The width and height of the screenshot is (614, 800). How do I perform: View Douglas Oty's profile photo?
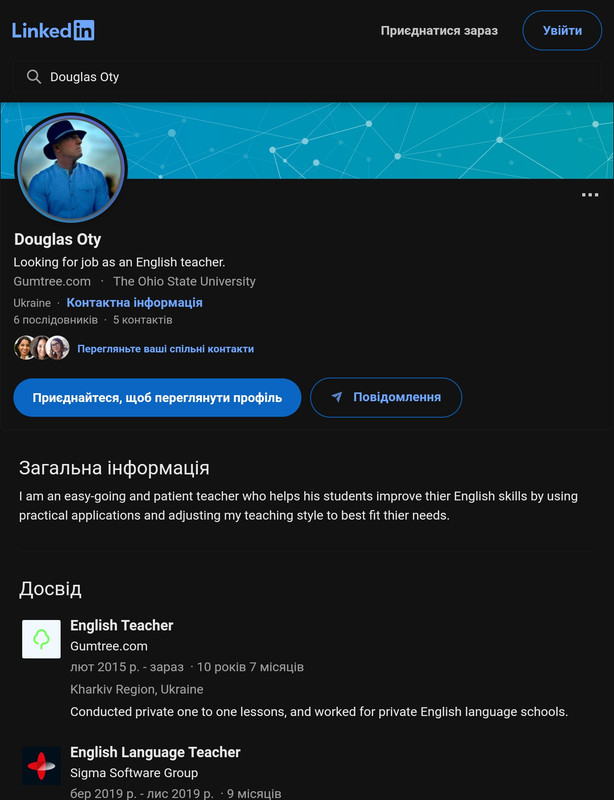[70, 167]
